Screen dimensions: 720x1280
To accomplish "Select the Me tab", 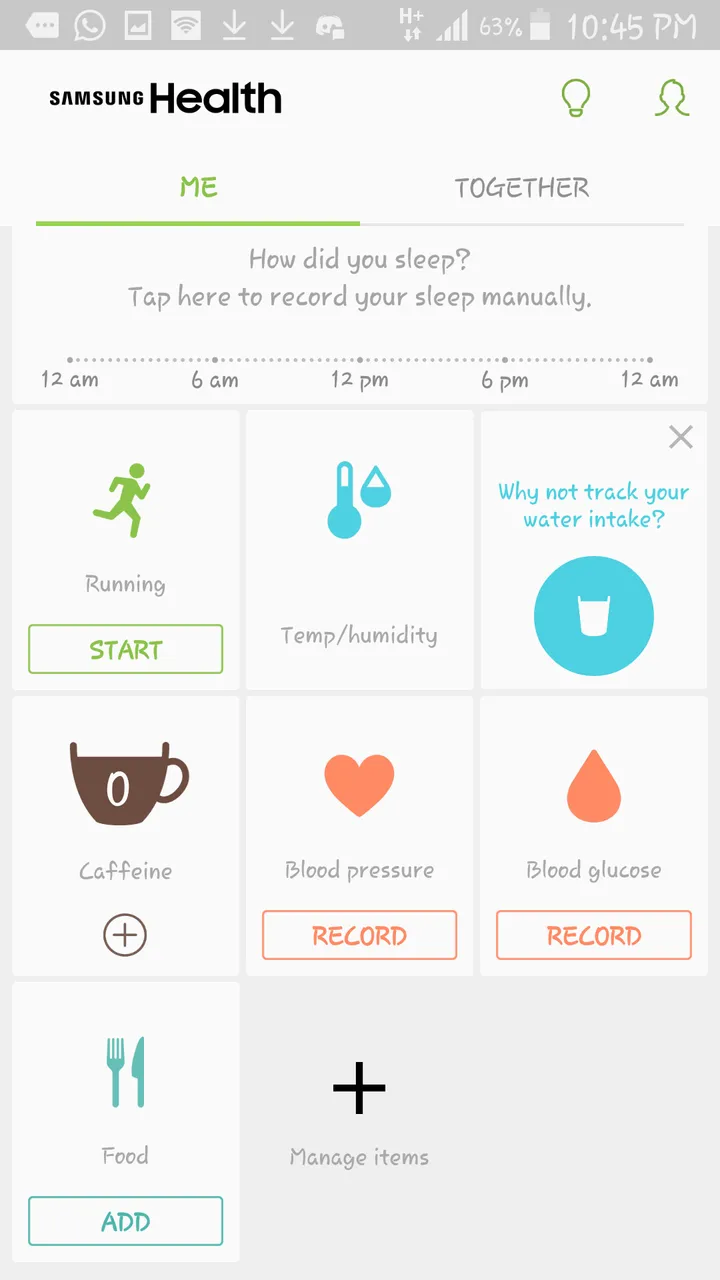I will (198, 188).
